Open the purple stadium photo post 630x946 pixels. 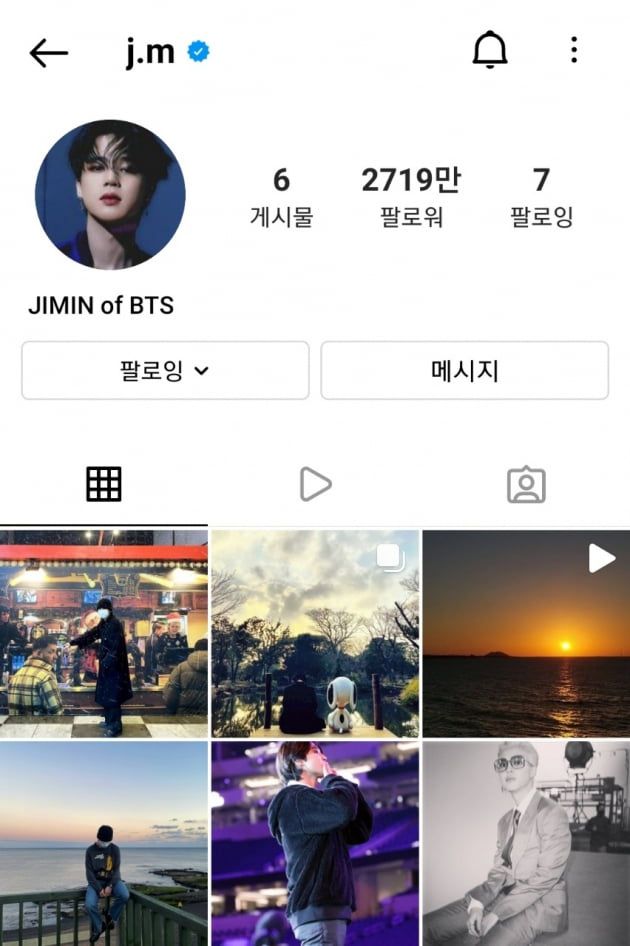(x=315, y=843)
